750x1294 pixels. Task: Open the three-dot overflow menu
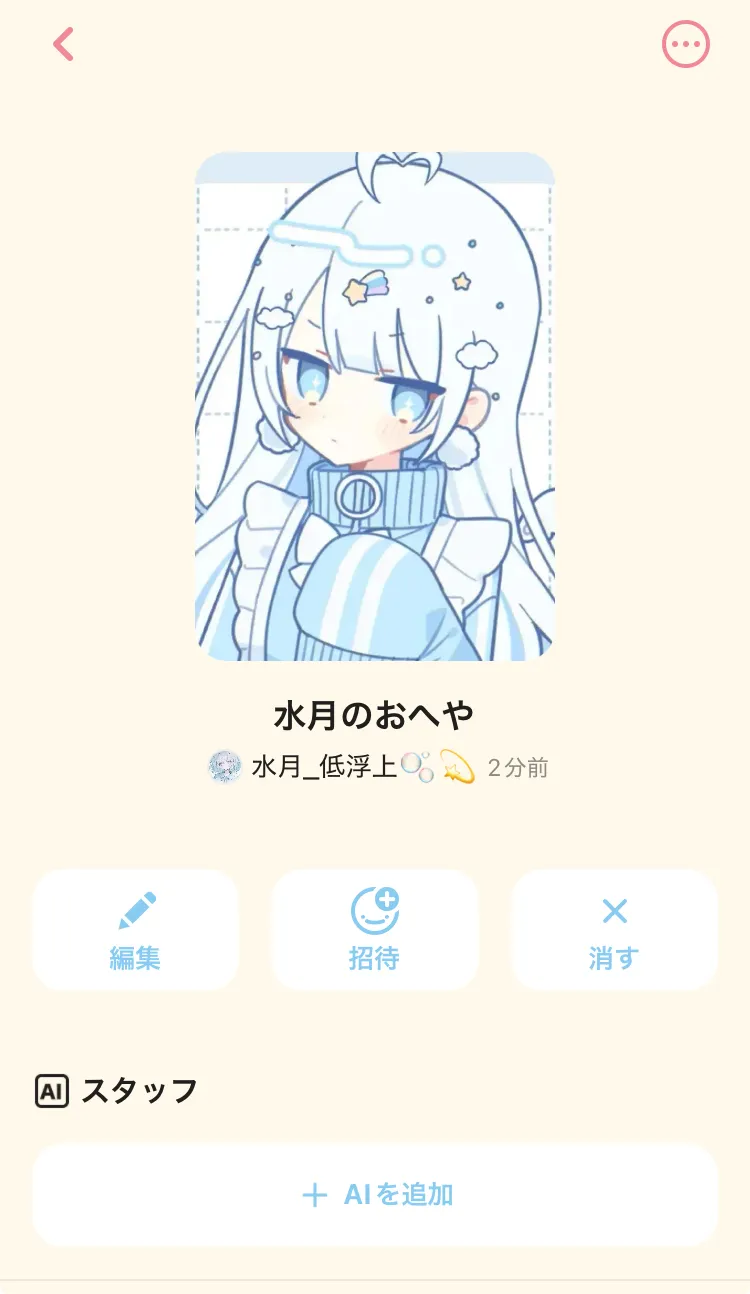[x=686, y=44]
